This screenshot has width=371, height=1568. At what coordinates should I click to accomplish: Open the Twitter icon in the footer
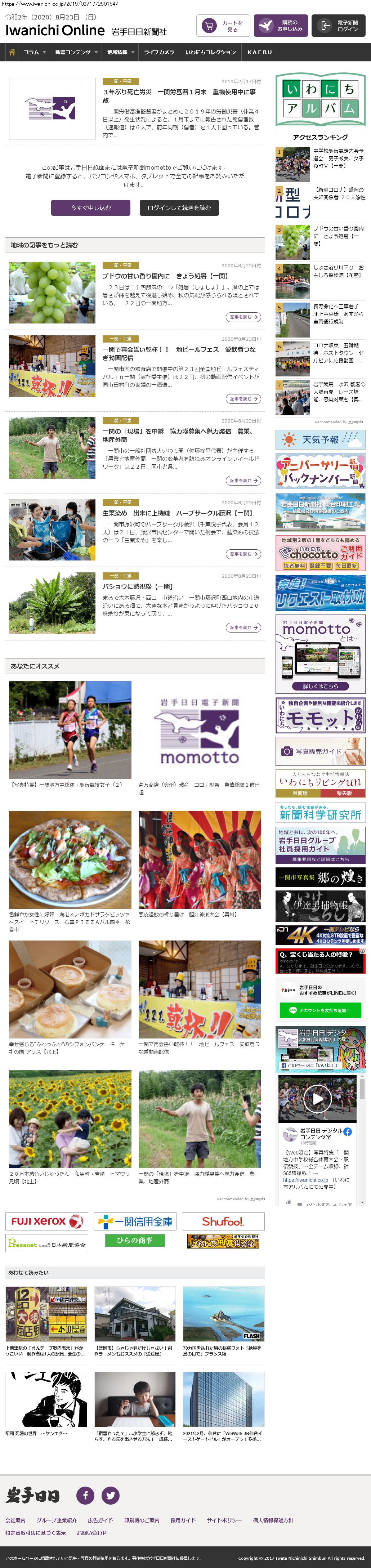pos(111,1495)
